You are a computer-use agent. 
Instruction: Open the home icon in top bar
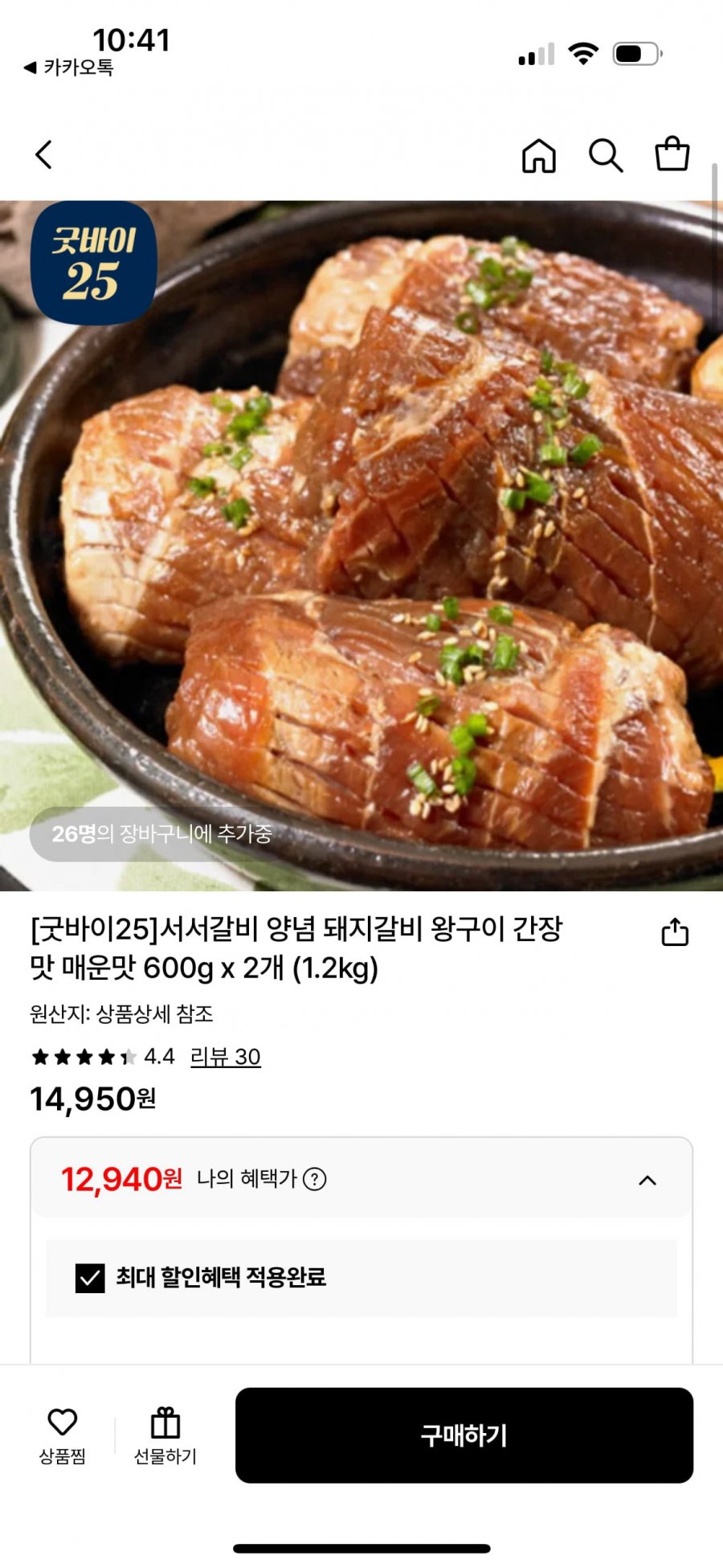[x=538, y=155]
